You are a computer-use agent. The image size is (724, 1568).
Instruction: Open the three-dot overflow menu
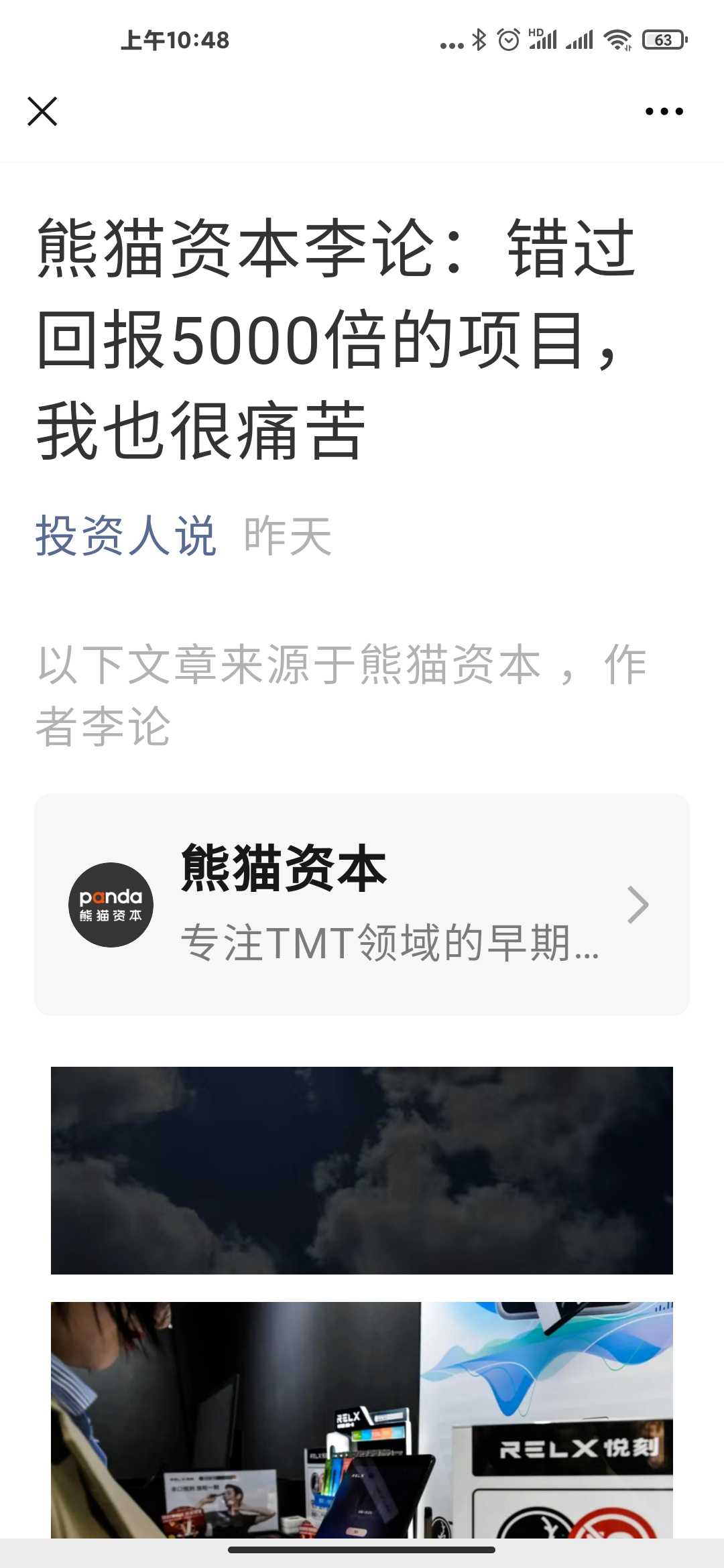pos(664,111)
